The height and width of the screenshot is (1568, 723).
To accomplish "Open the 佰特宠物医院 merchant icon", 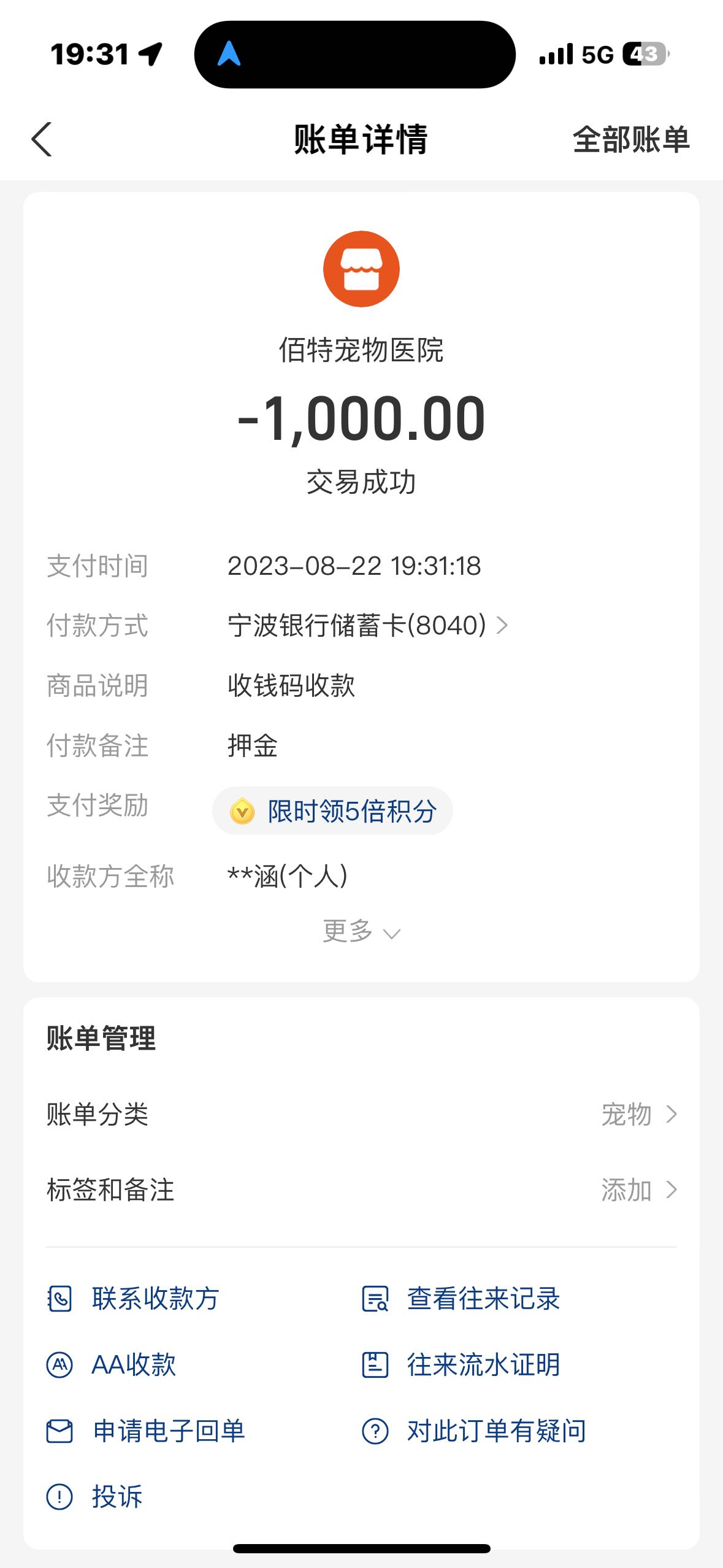I will click(x=361, y=269).
